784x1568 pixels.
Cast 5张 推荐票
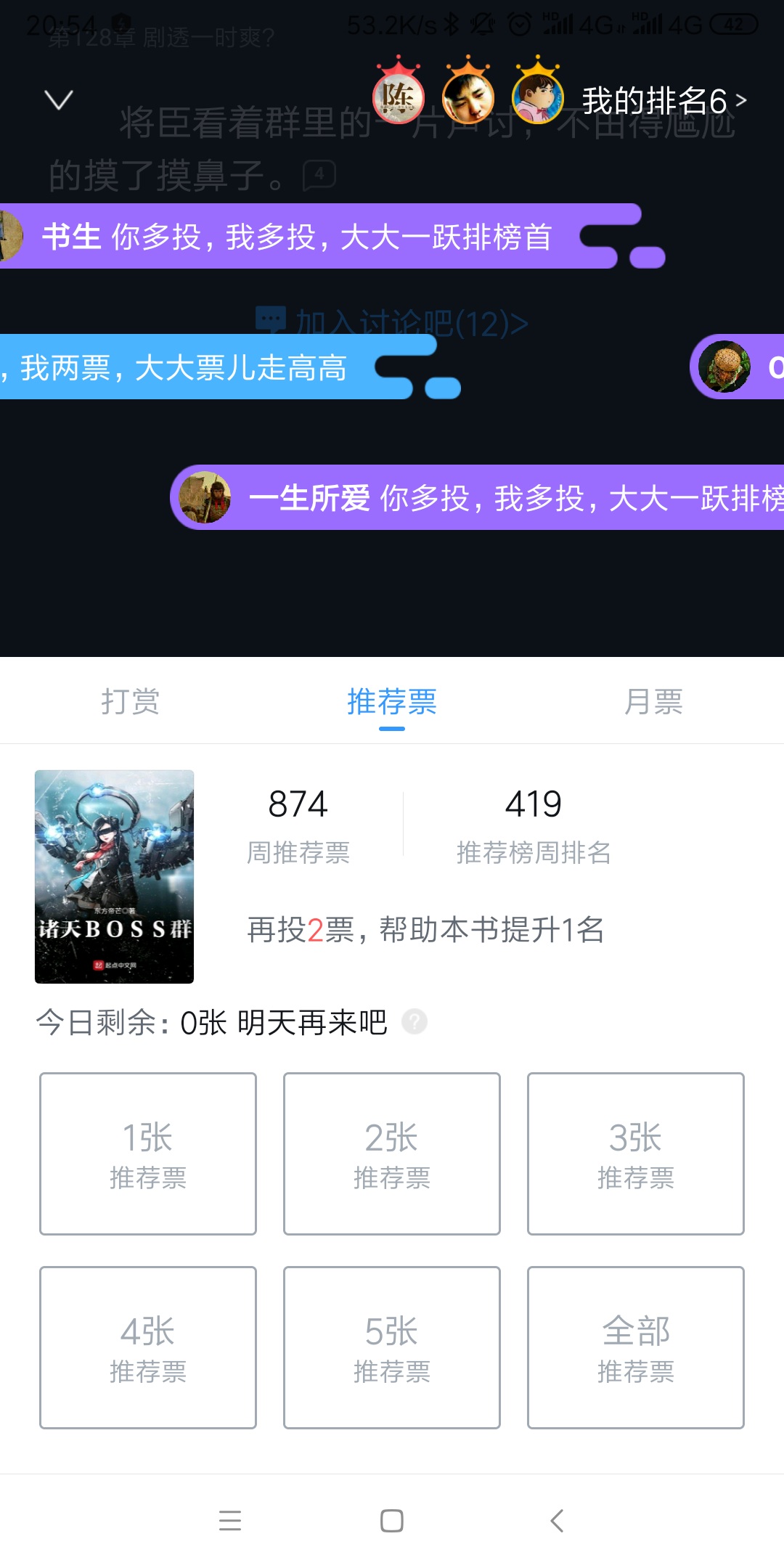click(x=392, y=1347)
